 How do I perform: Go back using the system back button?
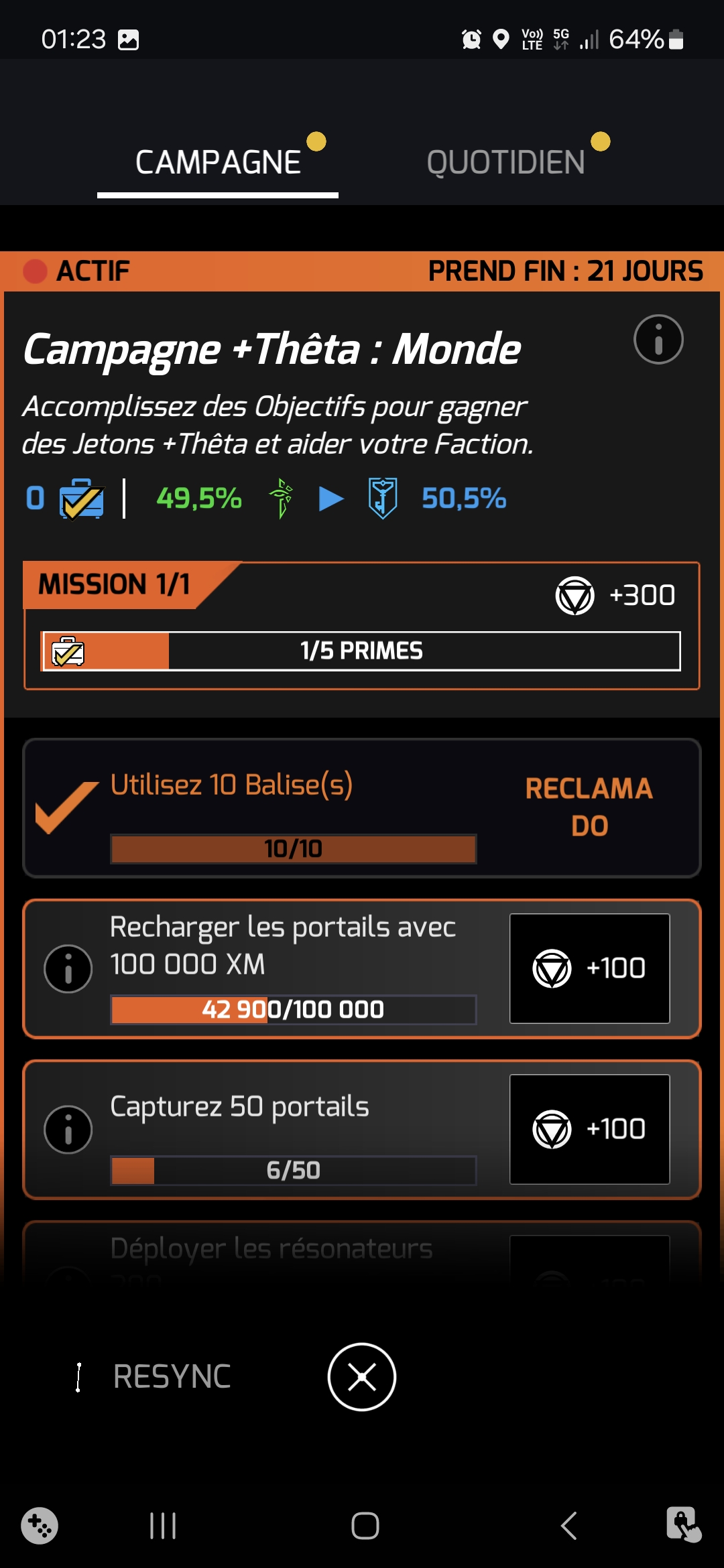pos(568,1526)
